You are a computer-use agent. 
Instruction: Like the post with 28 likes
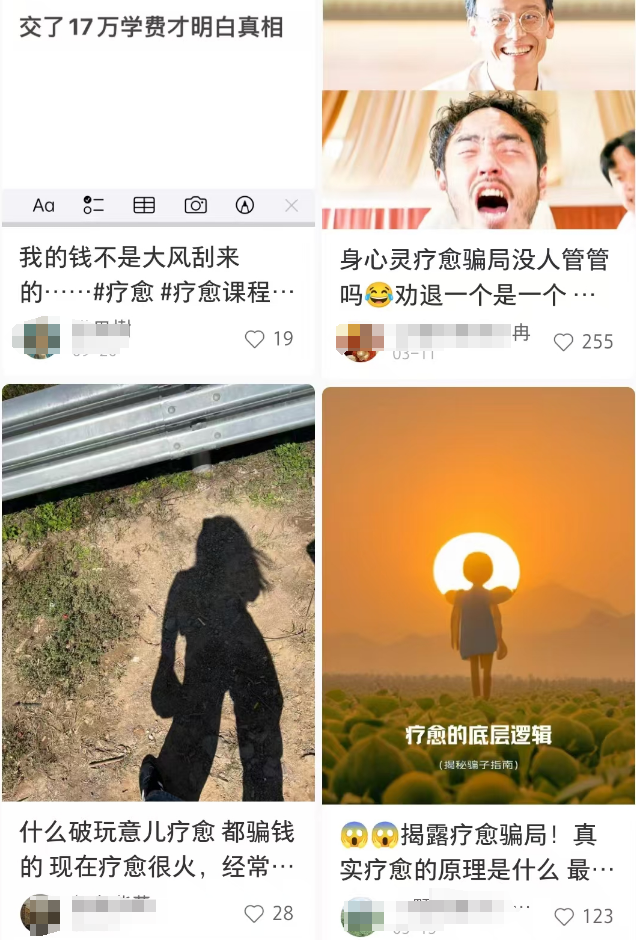point(254,914)
